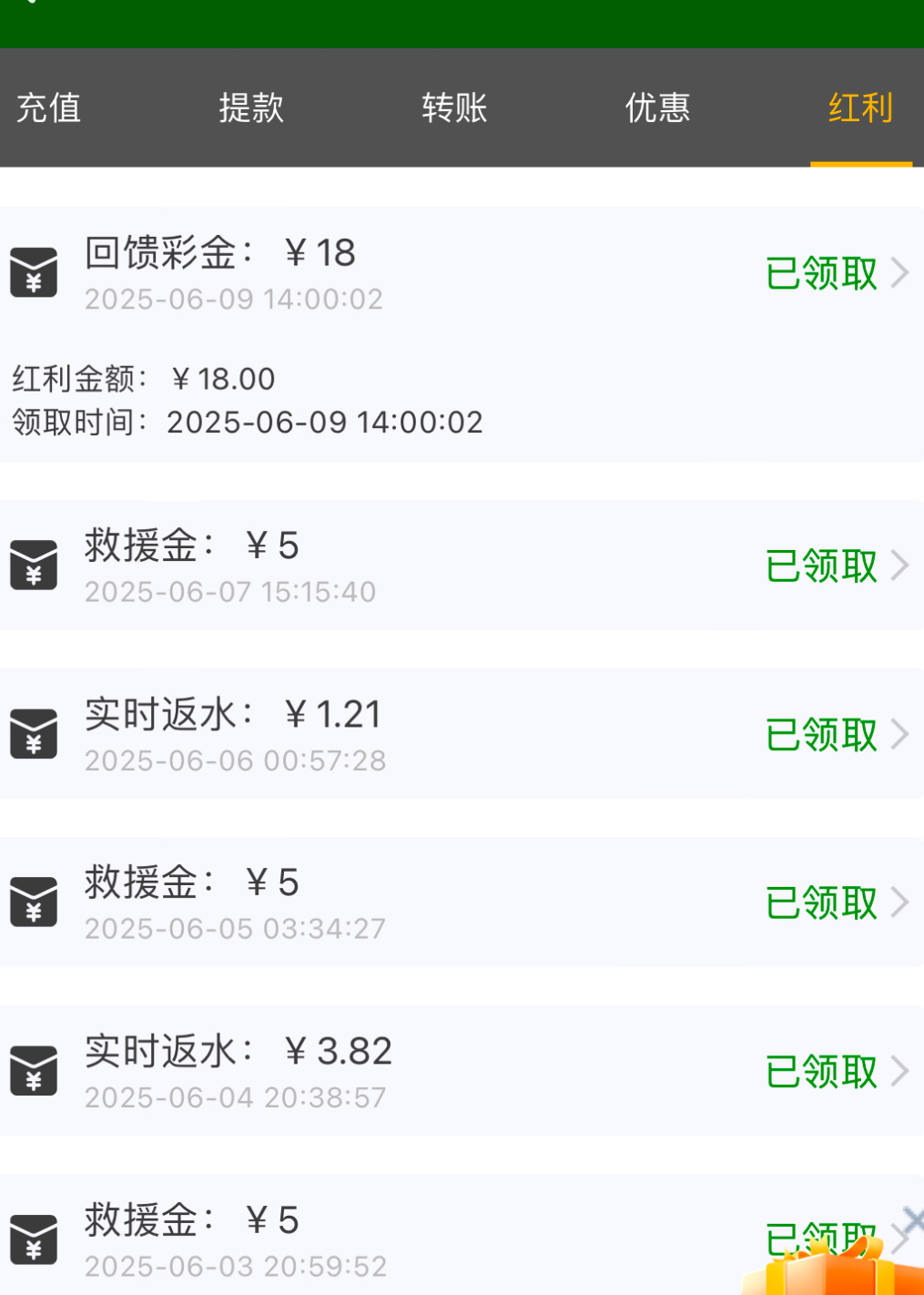Open the 提款 tab

coord(251,108)
